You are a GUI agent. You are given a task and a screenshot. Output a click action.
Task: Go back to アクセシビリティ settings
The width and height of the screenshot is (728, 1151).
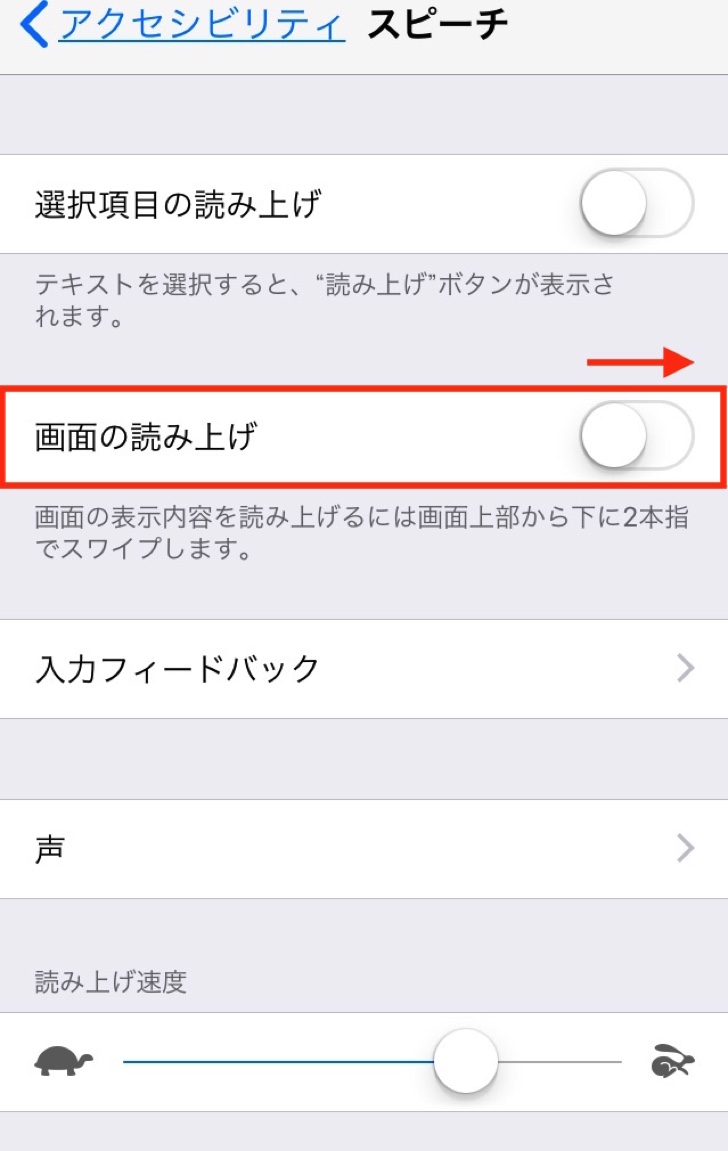pyautogui.click(x=185, y=26)
